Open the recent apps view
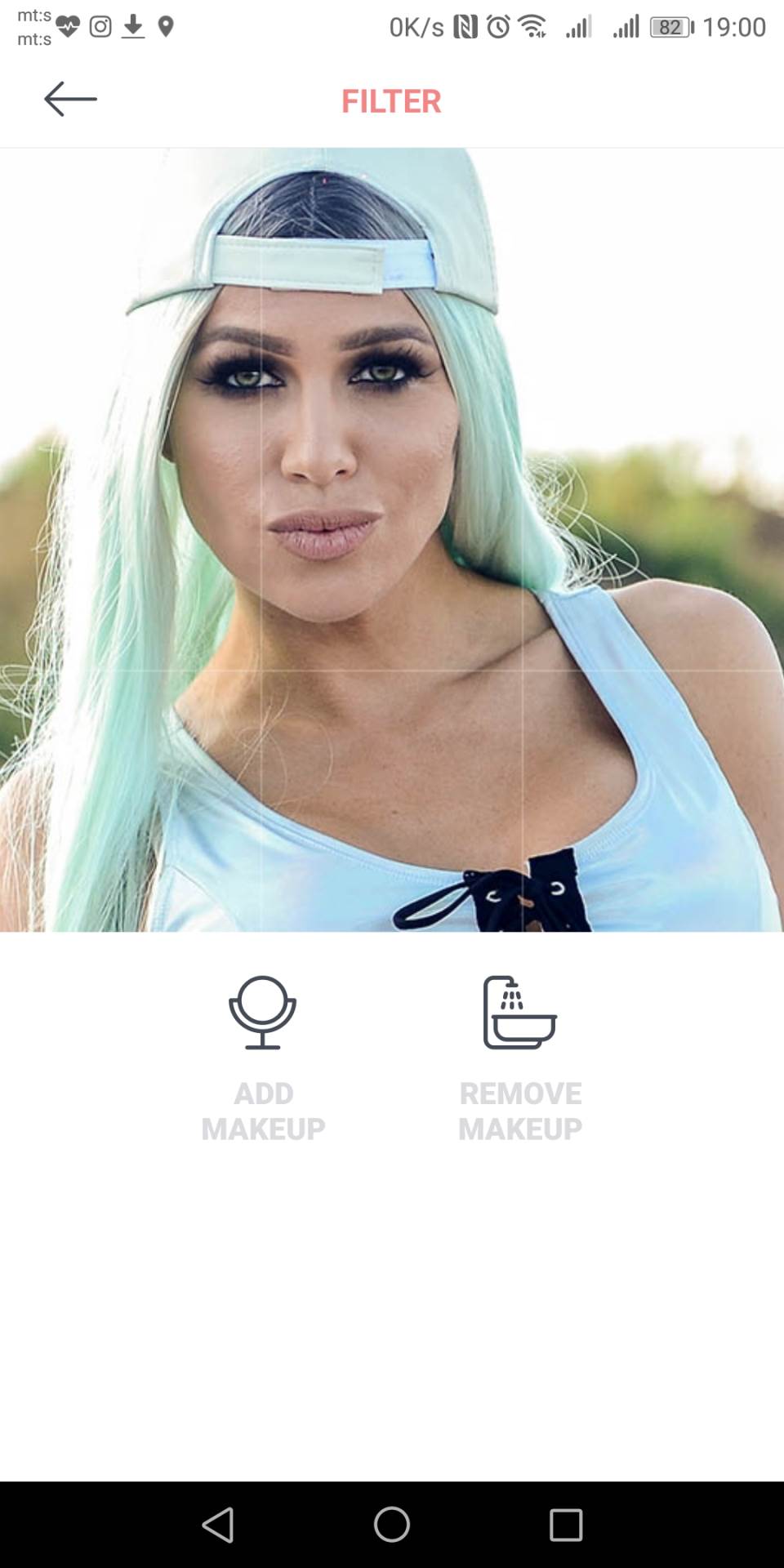 point(565,1524)
